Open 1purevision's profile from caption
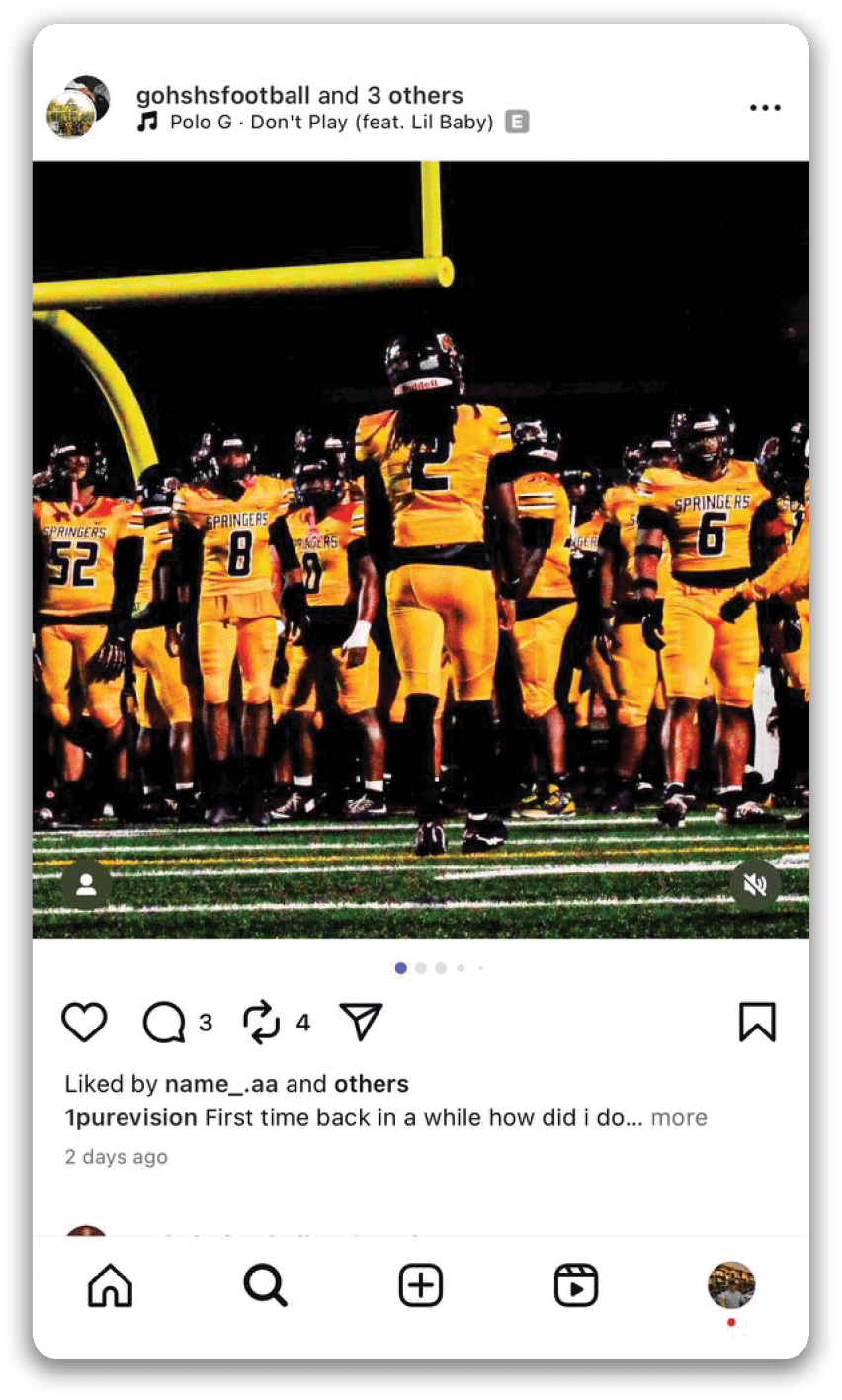Screen dimensions: 842x1400 tap(130, 1118)
